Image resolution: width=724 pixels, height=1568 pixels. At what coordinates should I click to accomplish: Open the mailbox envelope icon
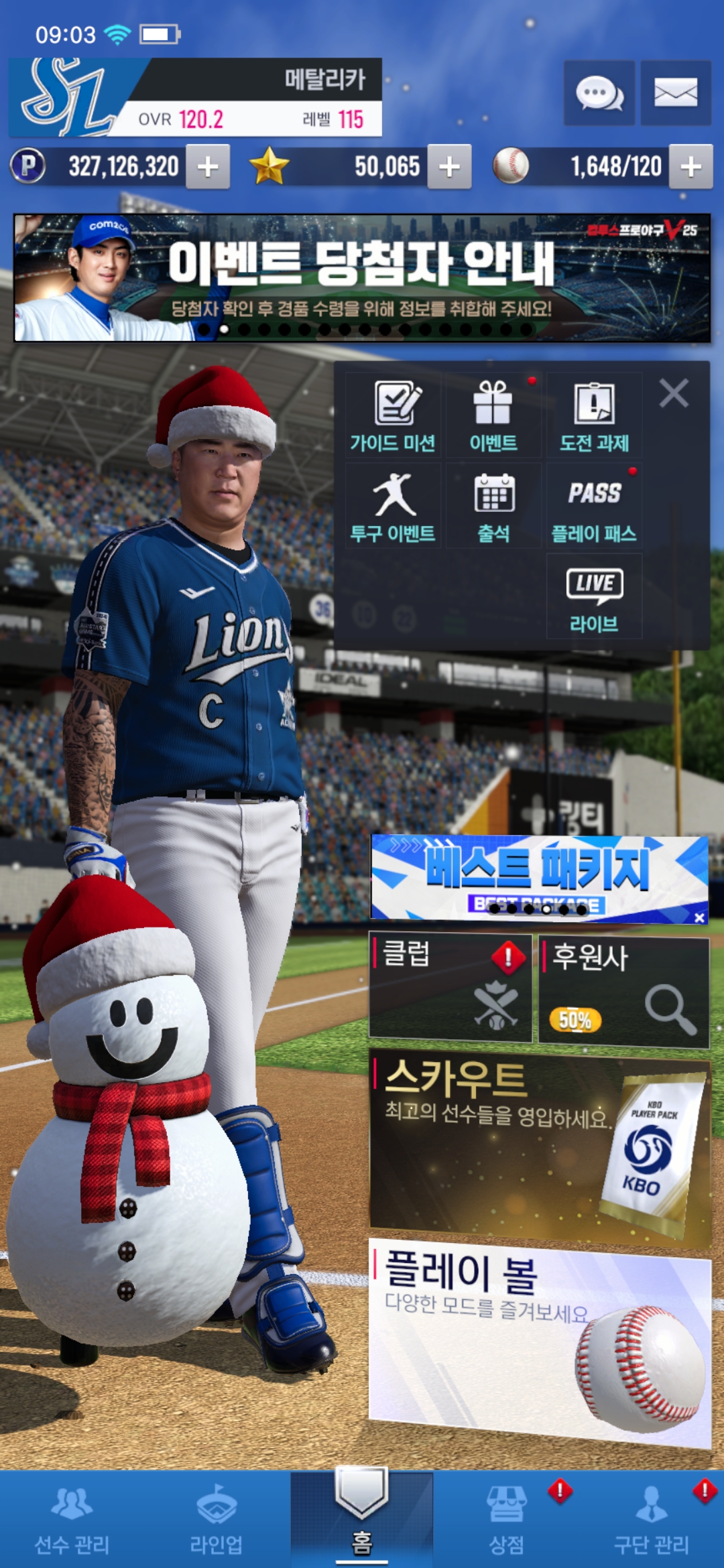point(676,93)
